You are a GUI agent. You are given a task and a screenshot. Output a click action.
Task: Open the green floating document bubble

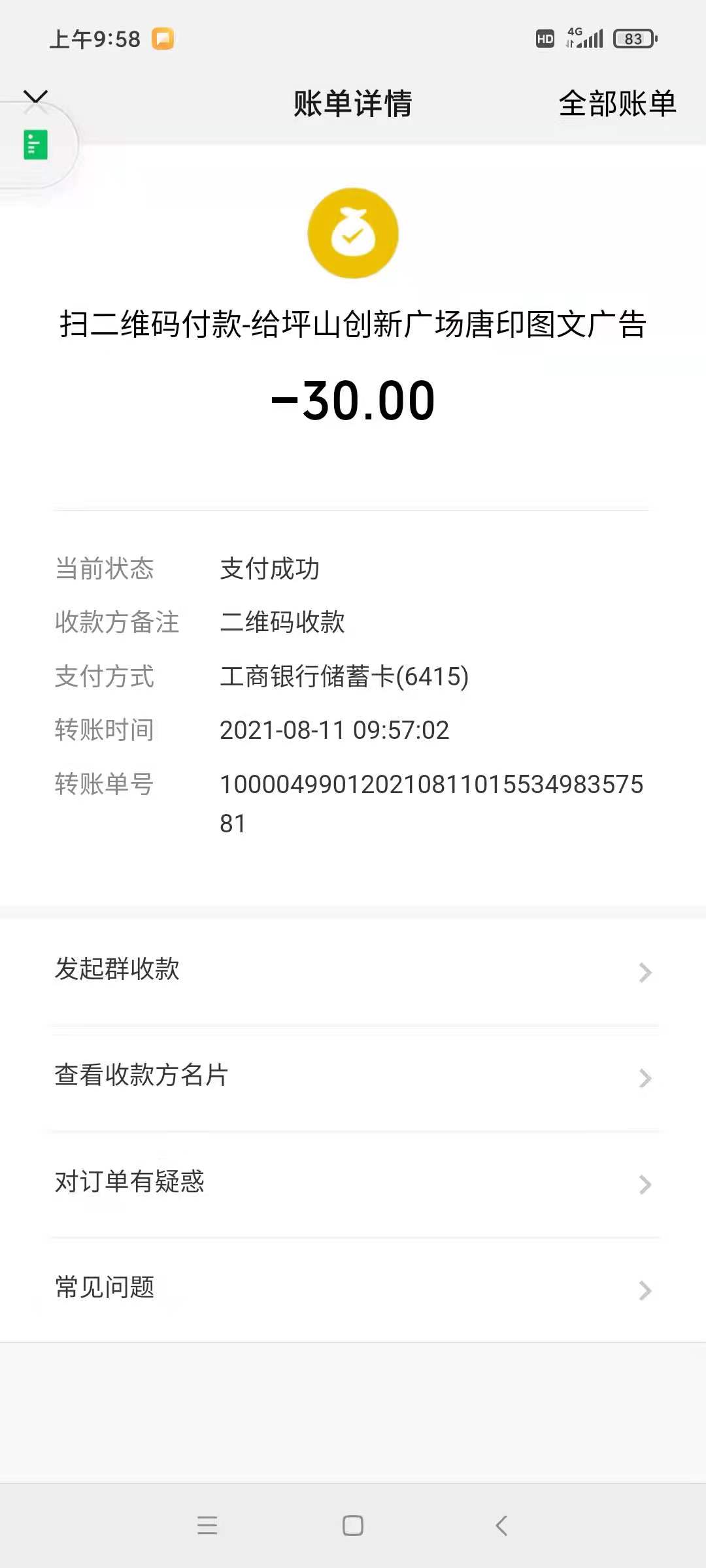35,145
